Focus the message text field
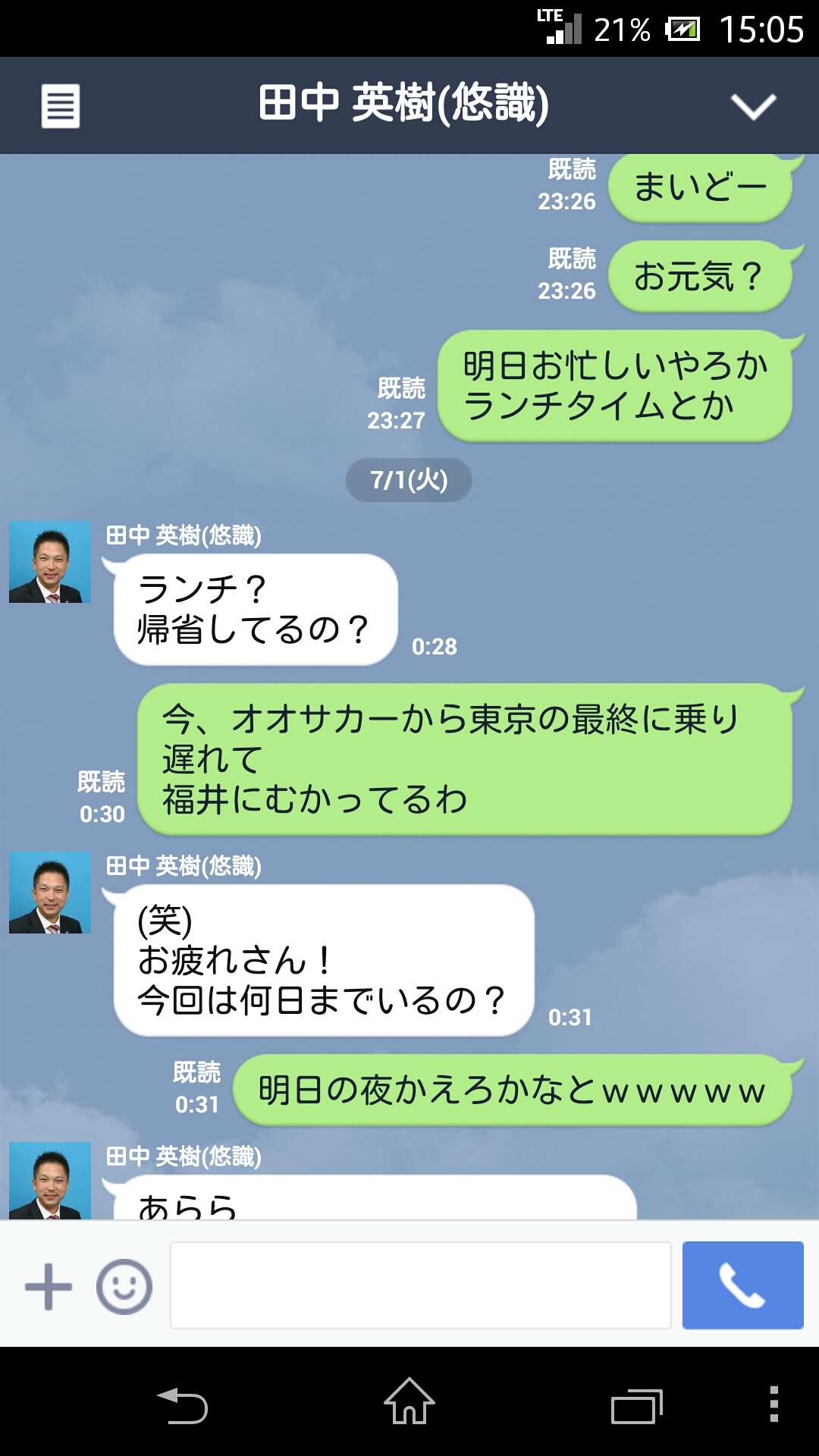Viewport: 819px width, 1456px height. [421, 1285]
